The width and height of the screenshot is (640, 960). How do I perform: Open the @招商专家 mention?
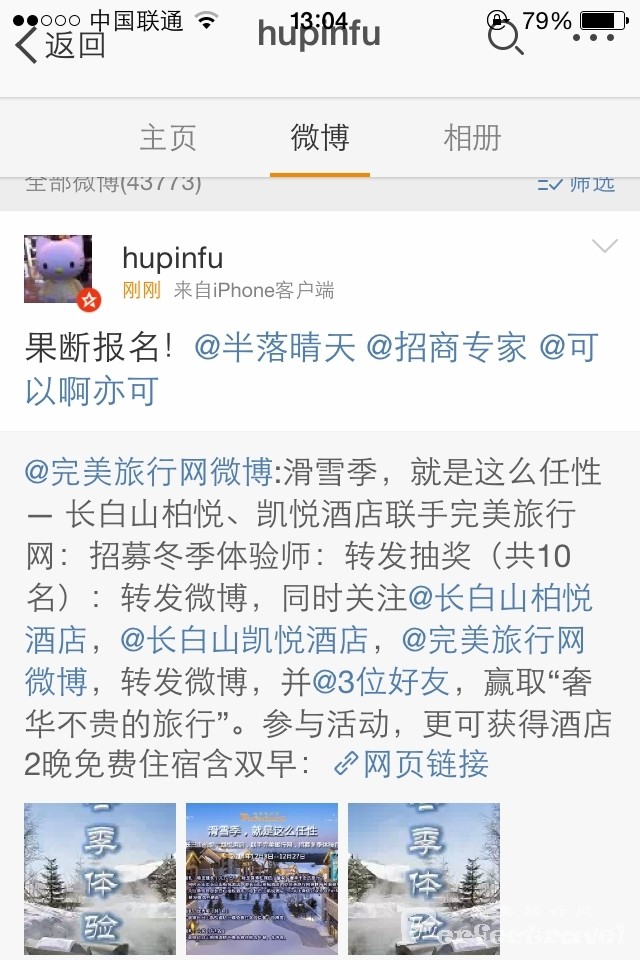tap(446, 348)
